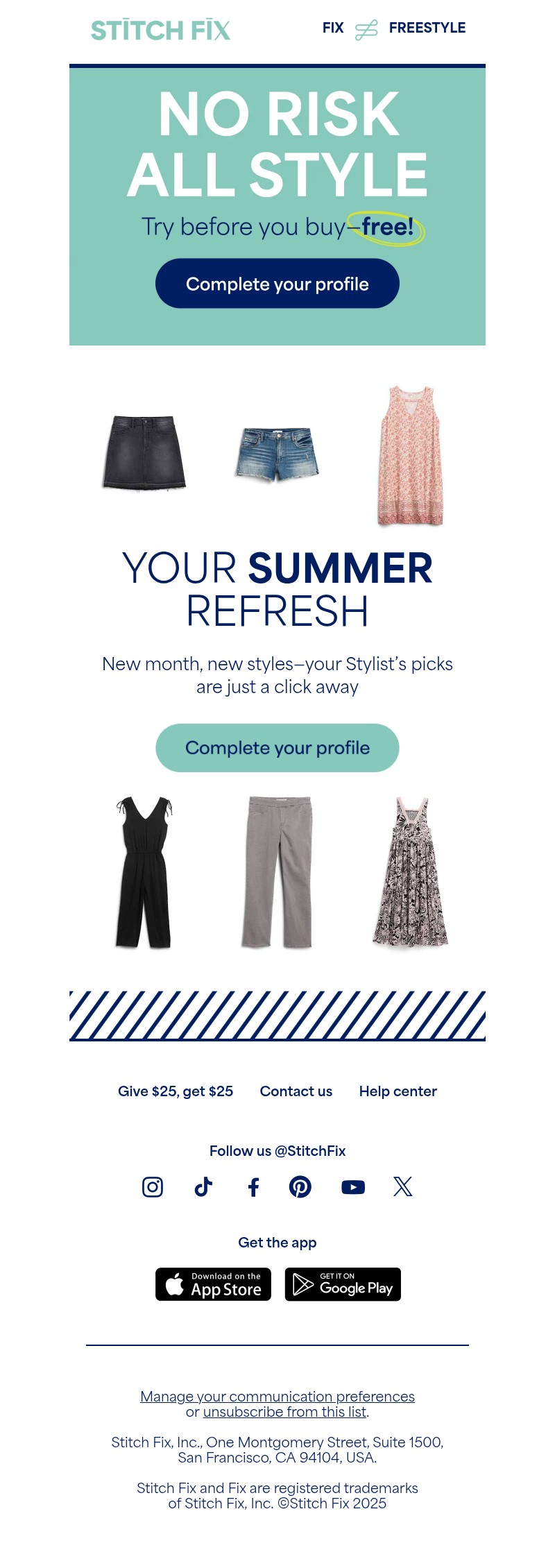The width and height of the screenshot is (555, 1568).
Task: Open Give $25, get $25 link
Action: [x=176, y=1091]
